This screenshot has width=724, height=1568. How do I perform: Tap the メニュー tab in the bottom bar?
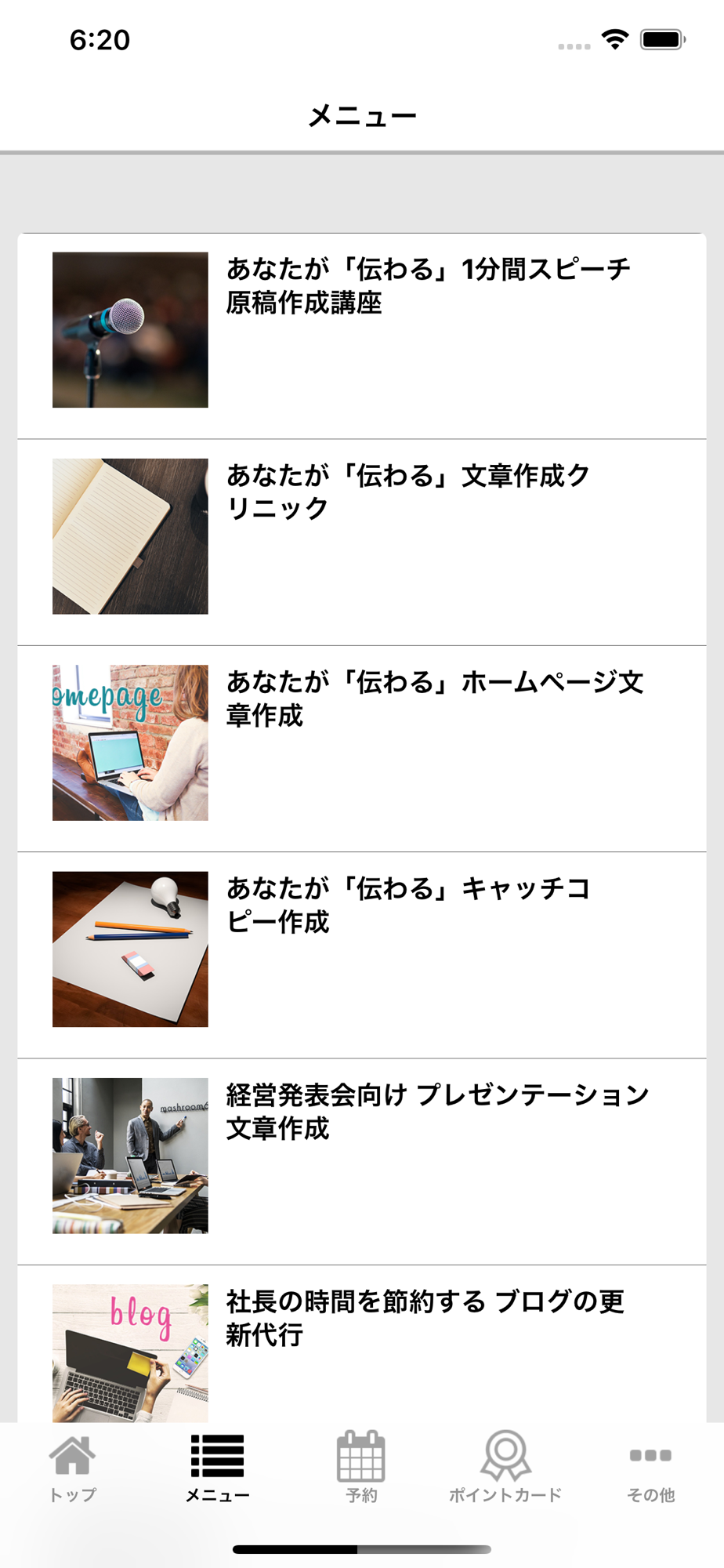(217, 1468)
